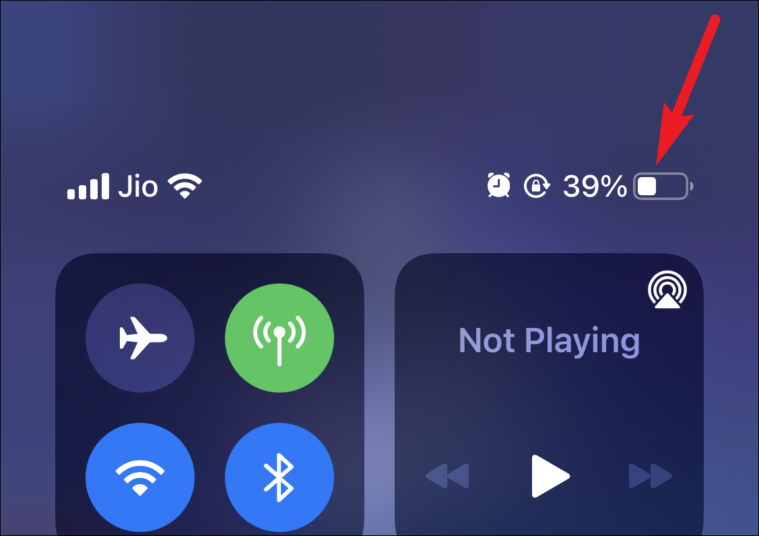Start media playback
759x536 pixels.
pos(549,476)
